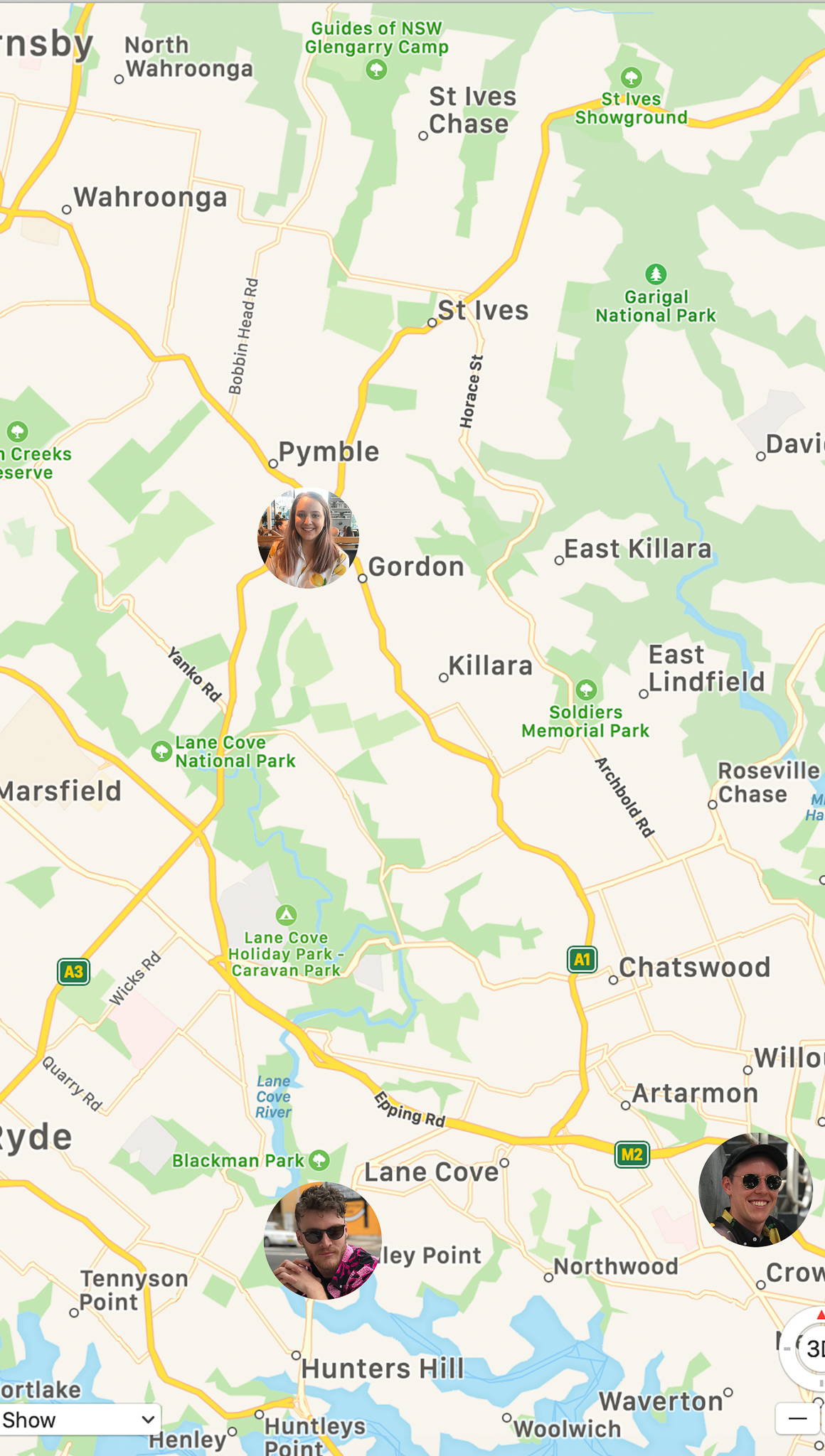Select the Lane Cove Holiday Park marker
The height and width of the screenshot is (1456, 825).
286,915
